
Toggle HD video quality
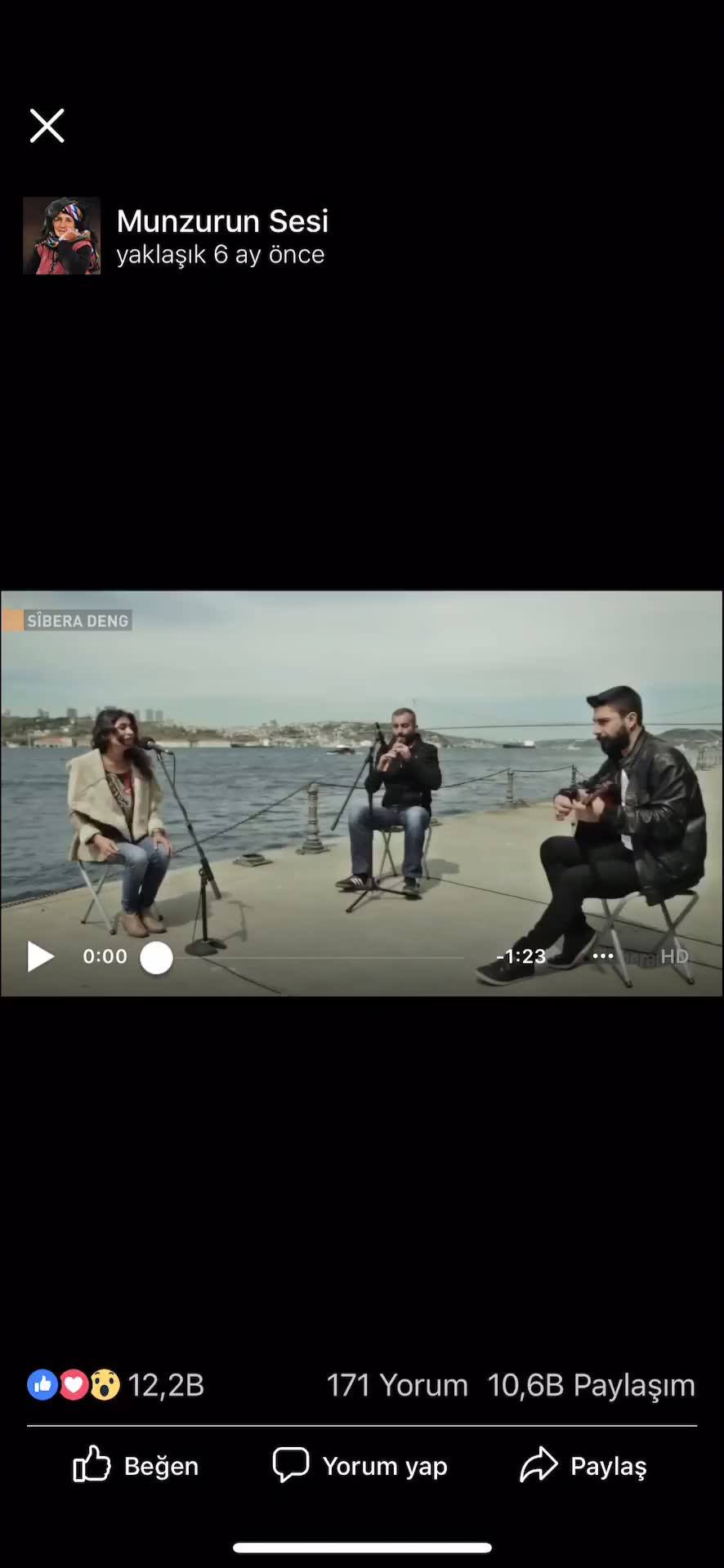tap(675, 955)
